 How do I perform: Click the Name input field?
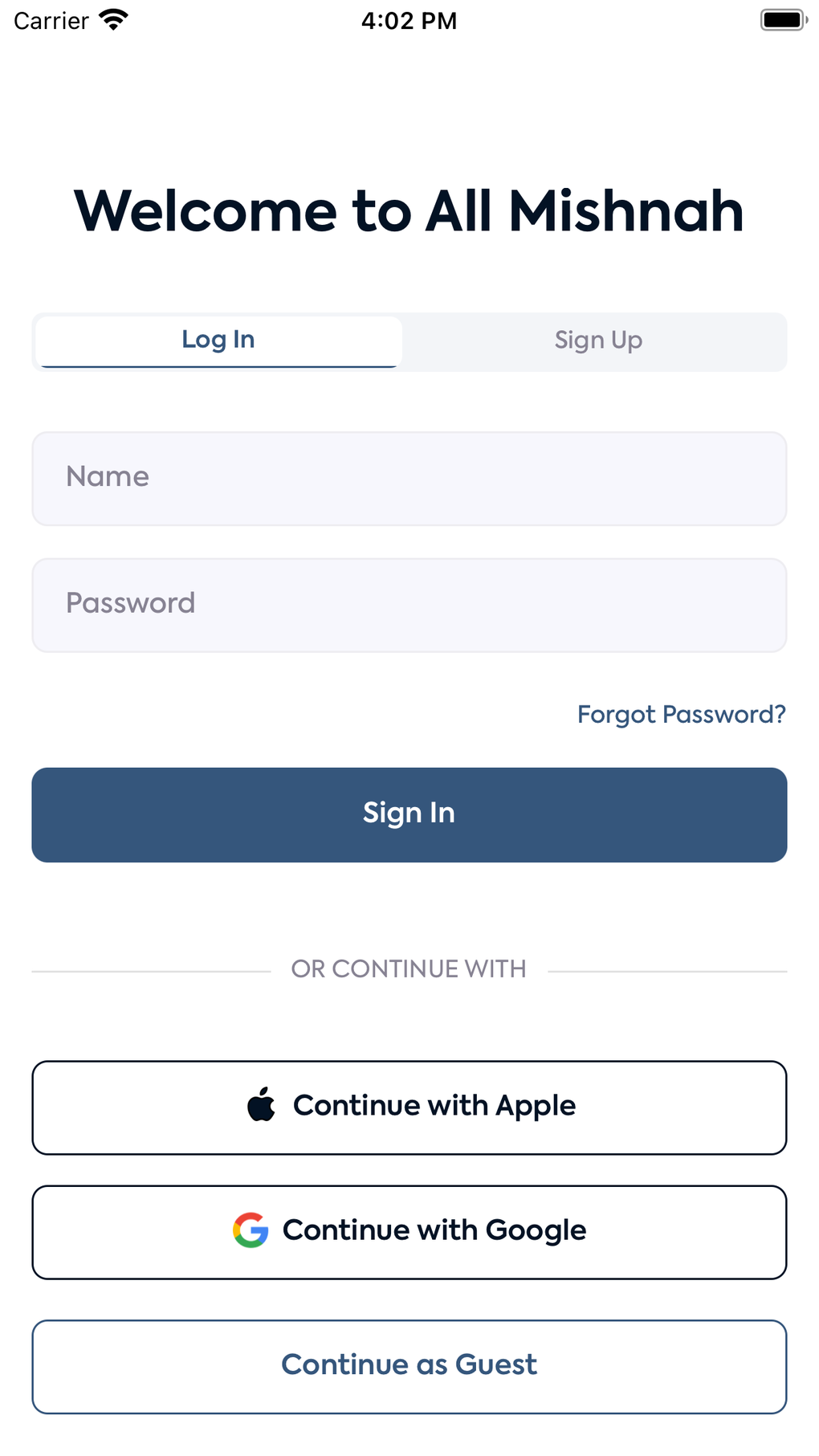point(409,477)
